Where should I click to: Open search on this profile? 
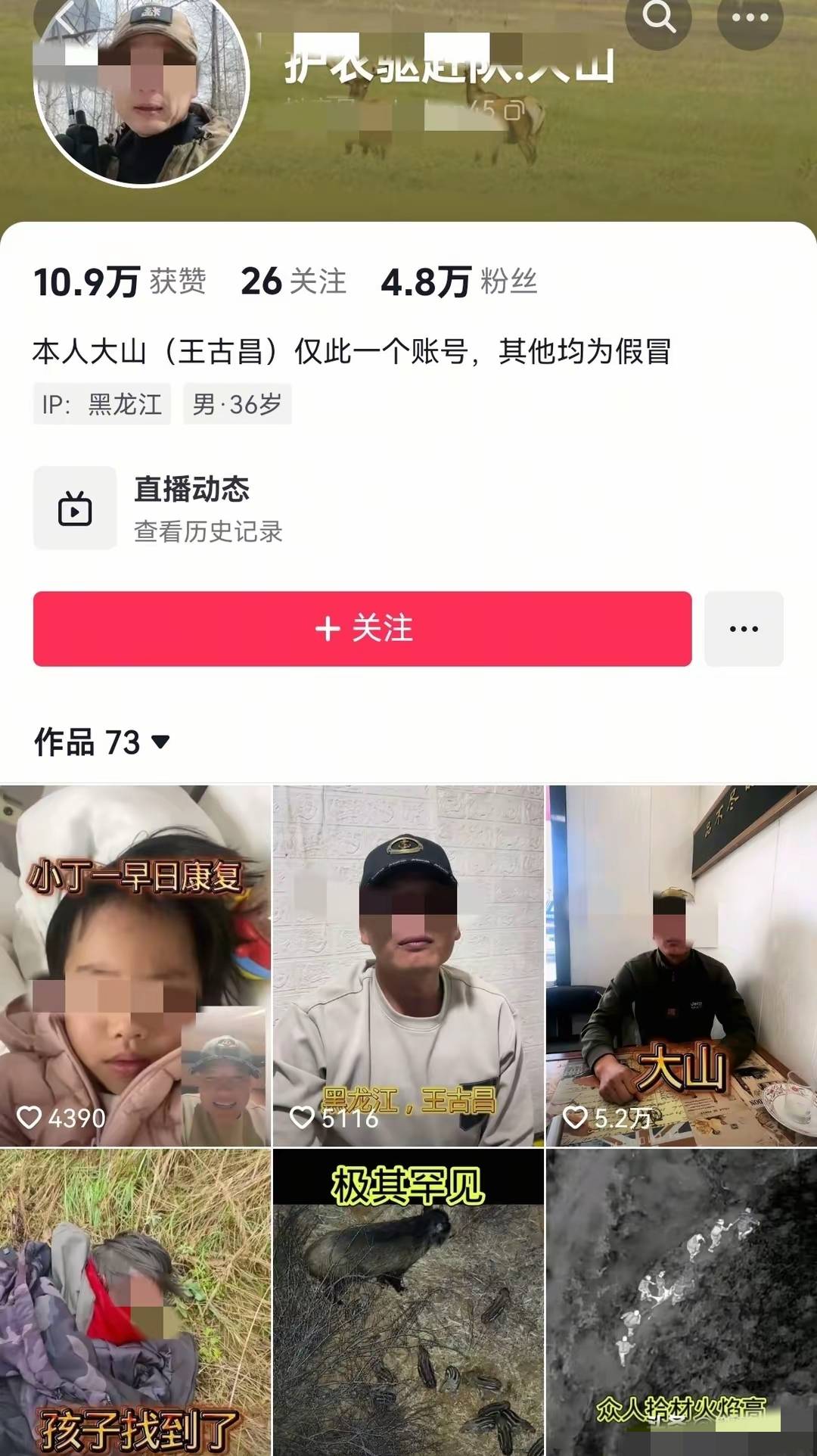(658, 18)
